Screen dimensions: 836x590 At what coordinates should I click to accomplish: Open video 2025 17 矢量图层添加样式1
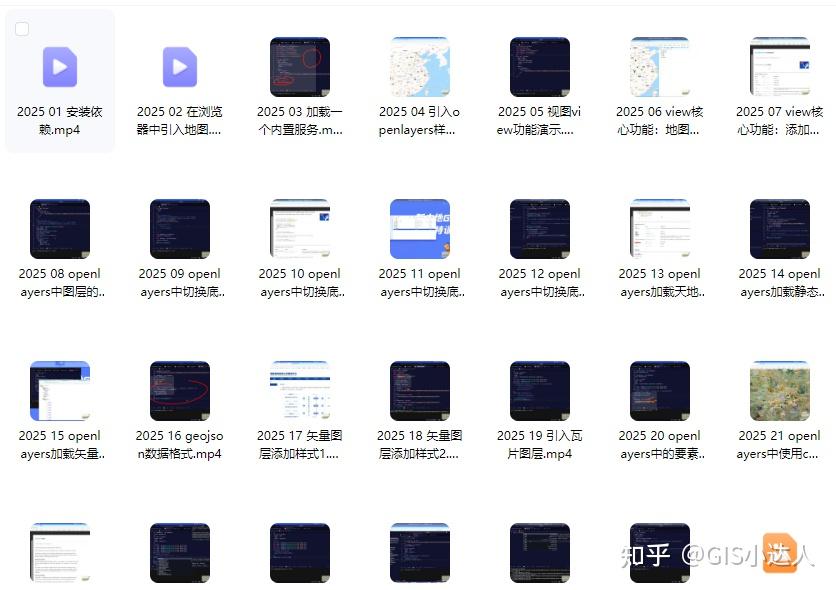pos(300,391)
